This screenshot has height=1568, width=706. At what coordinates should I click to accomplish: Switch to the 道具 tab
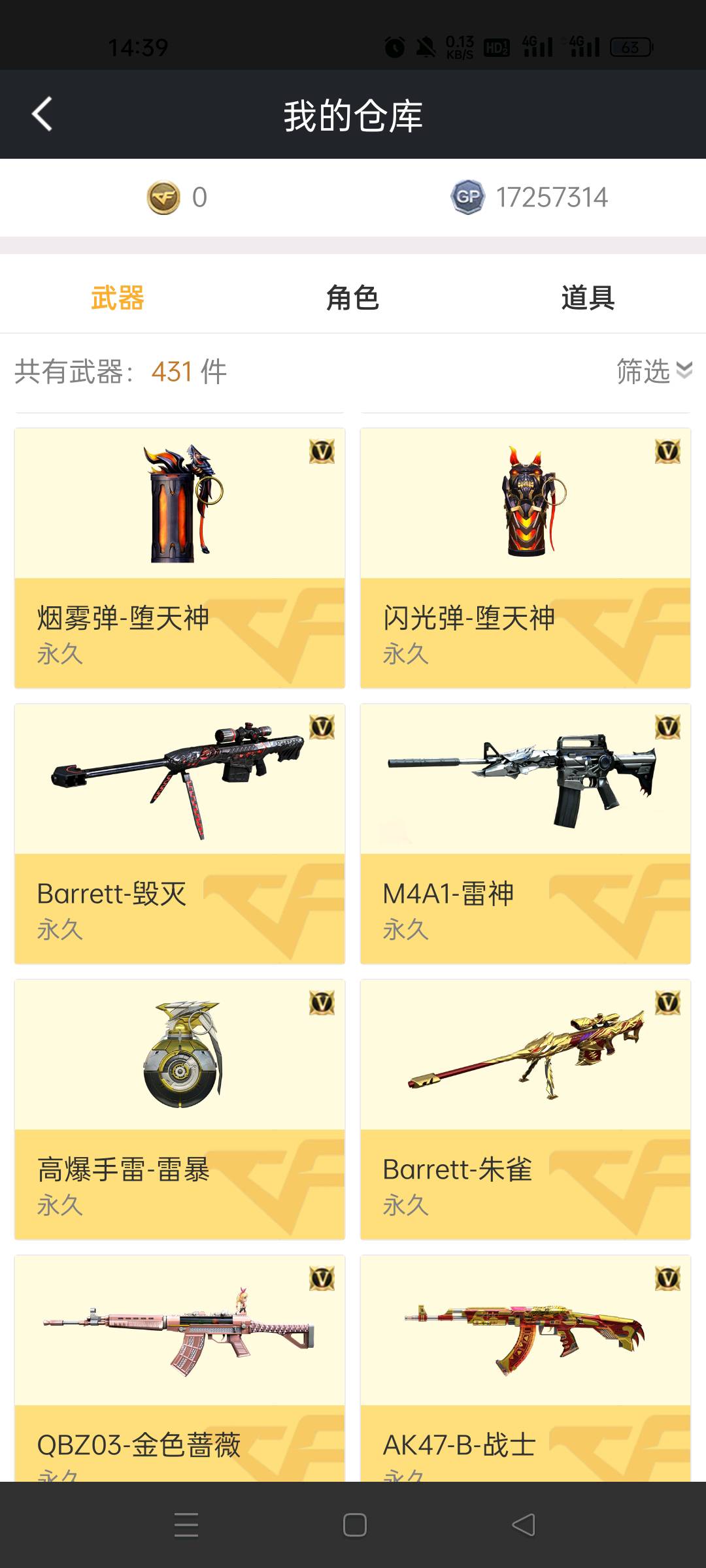pos(588,298)
